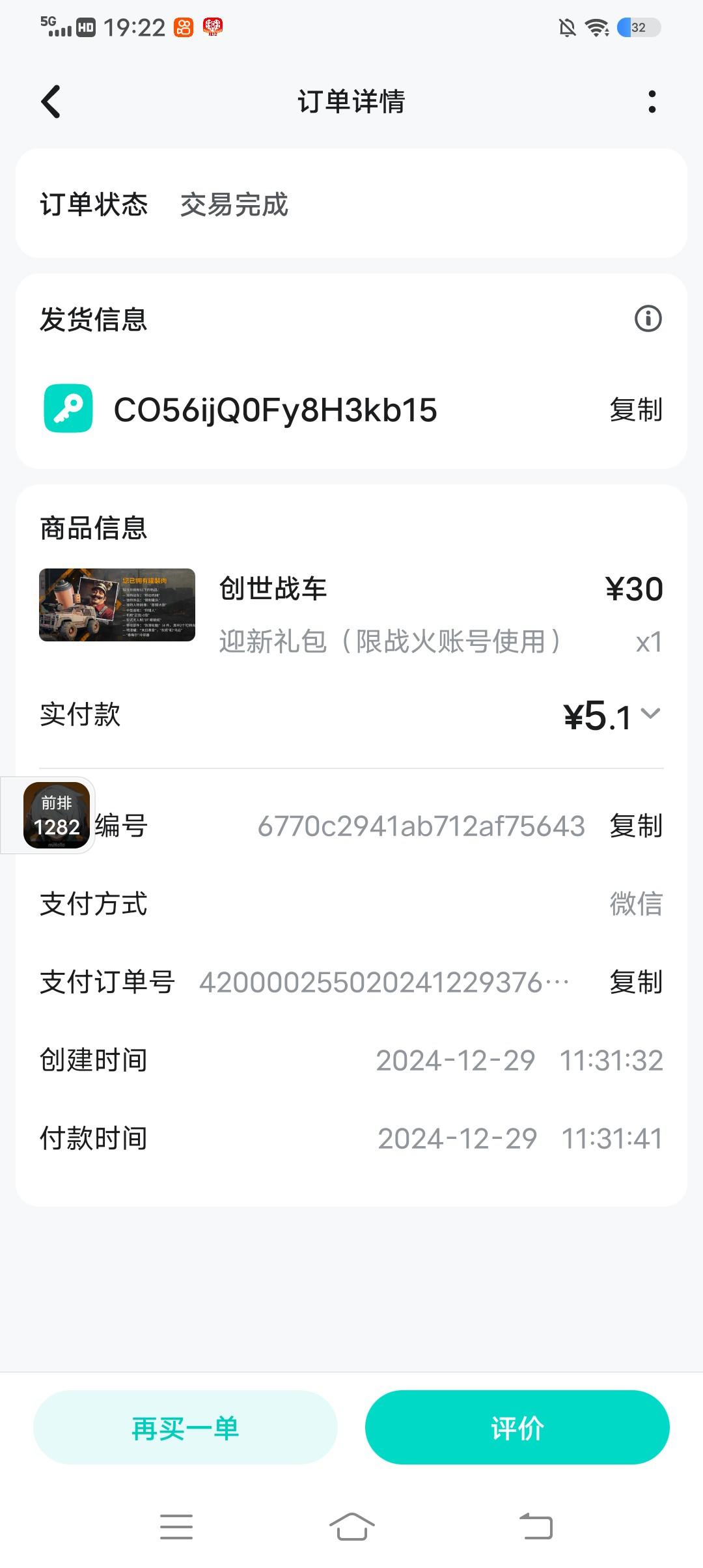
Task: Tap 再买一单 to buy again
Action: 186,1427
